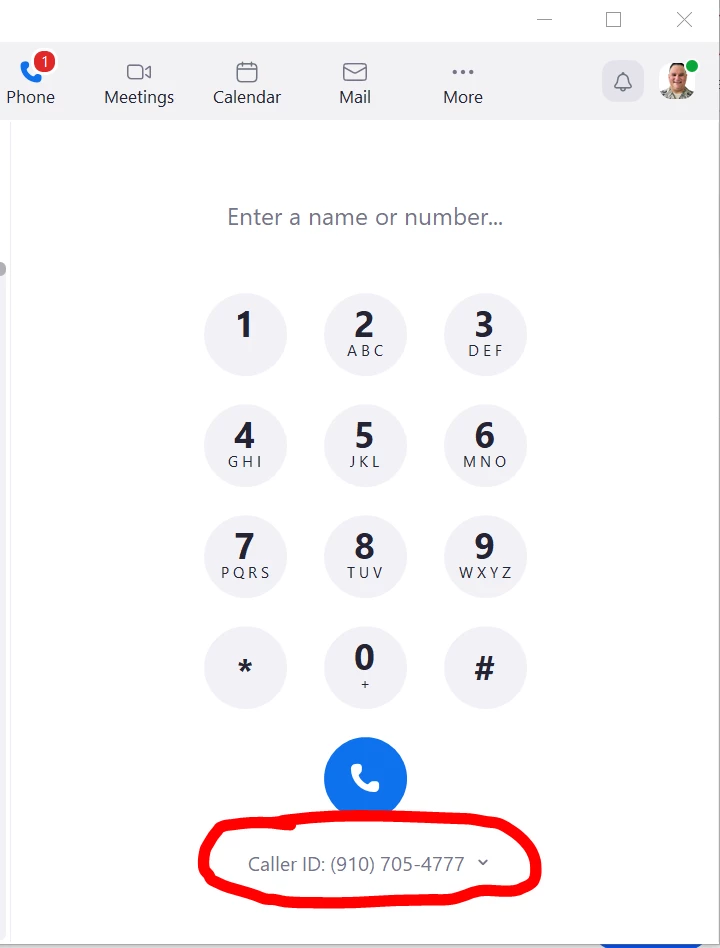Tap the name or number field
The width and height of the screenshot is (720, 948).
pyautogui.click(x=365, y=217)
